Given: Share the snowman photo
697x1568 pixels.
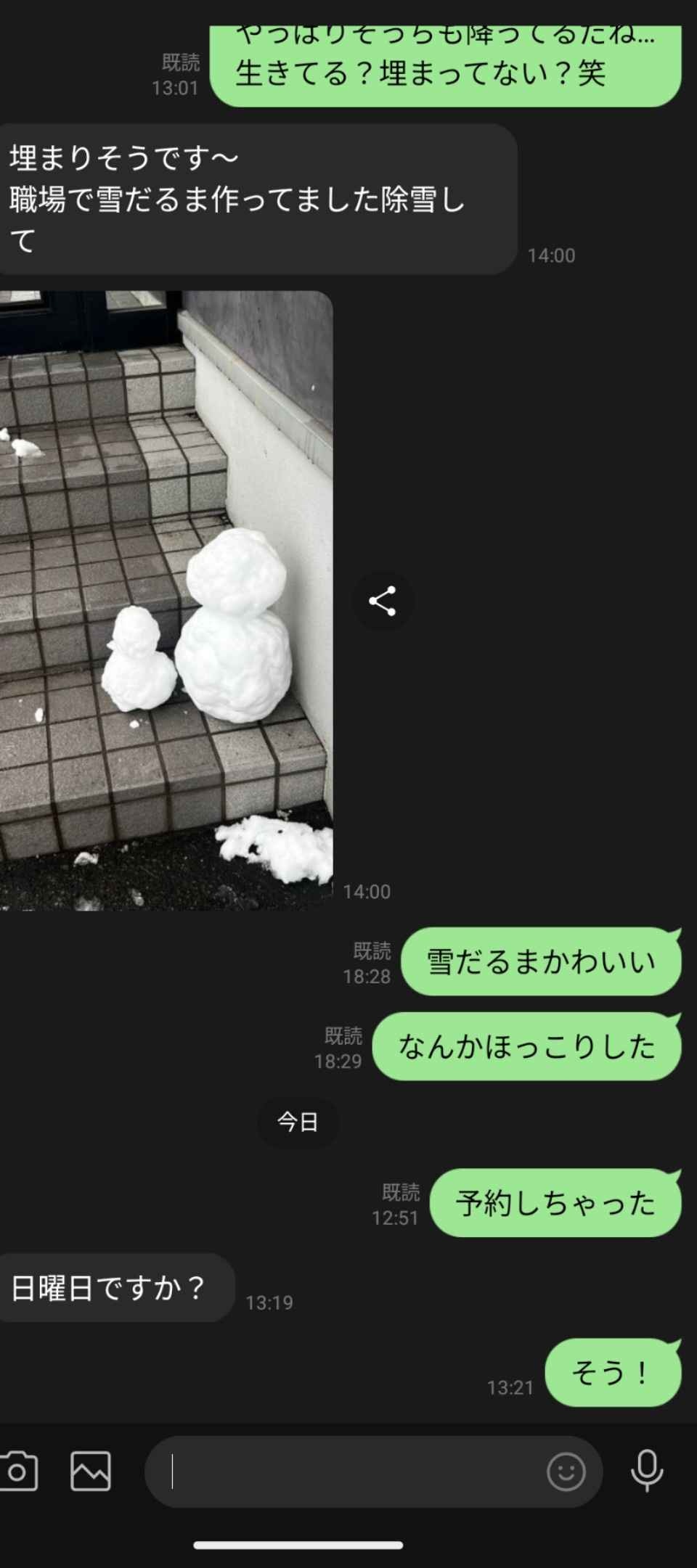Looking at the screenshot, I should [x=383, y=601].
